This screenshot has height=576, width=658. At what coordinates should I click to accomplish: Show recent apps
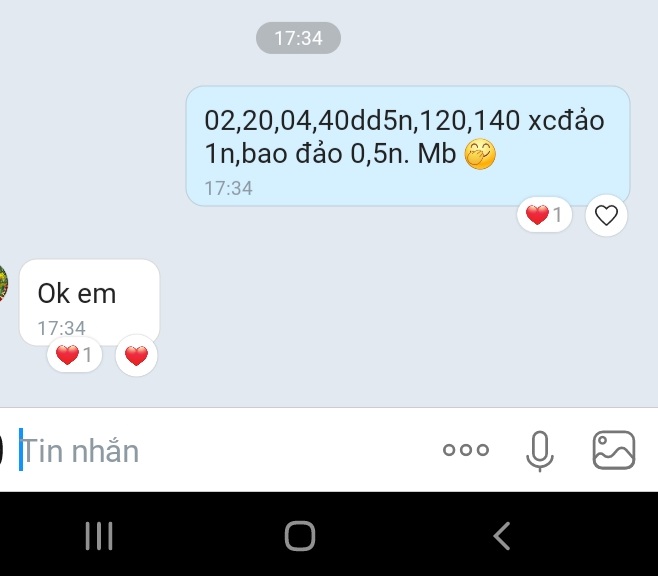point(99,536)
